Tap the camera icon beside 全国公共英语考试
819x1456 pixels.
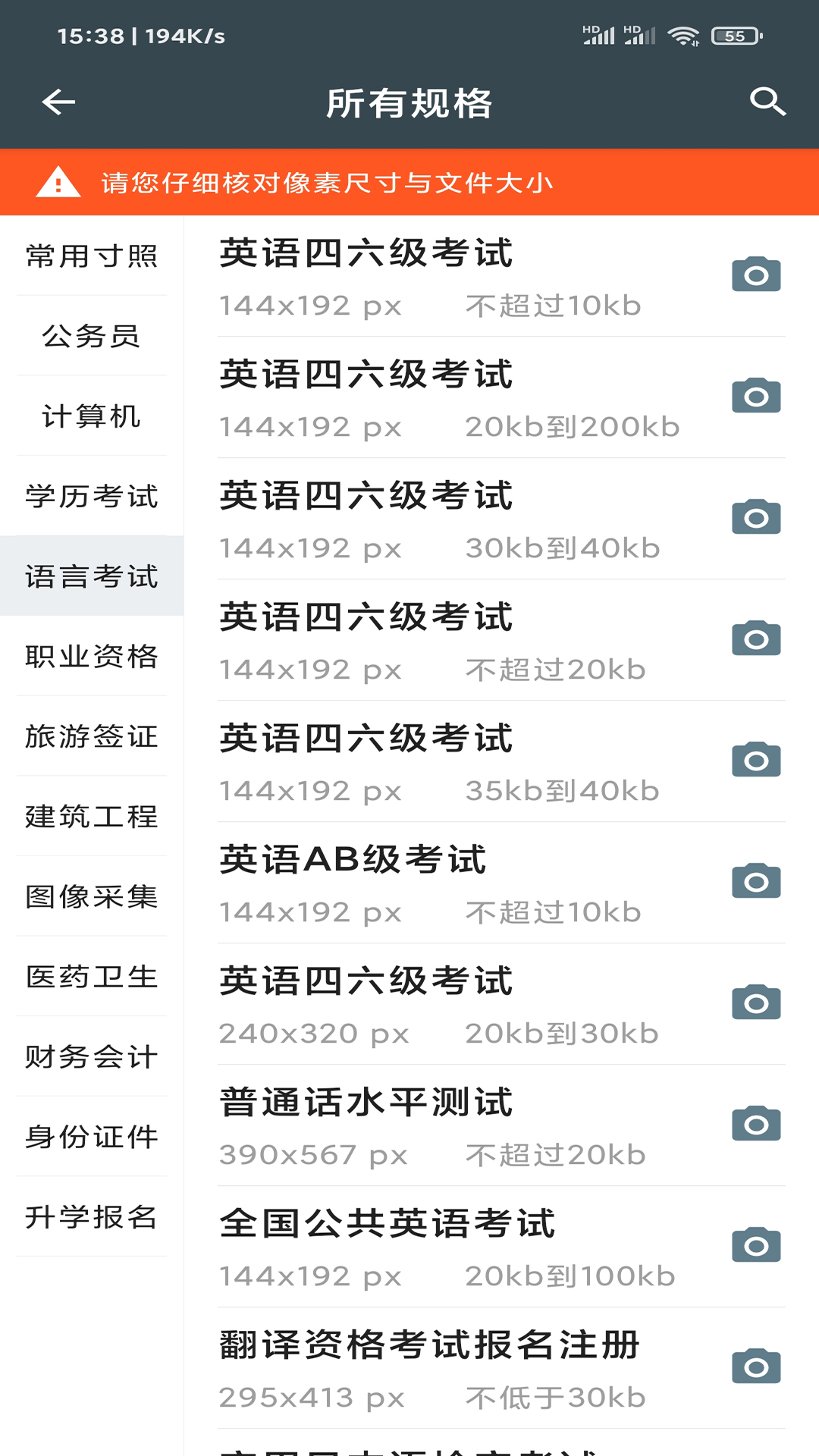point(755,1244)
